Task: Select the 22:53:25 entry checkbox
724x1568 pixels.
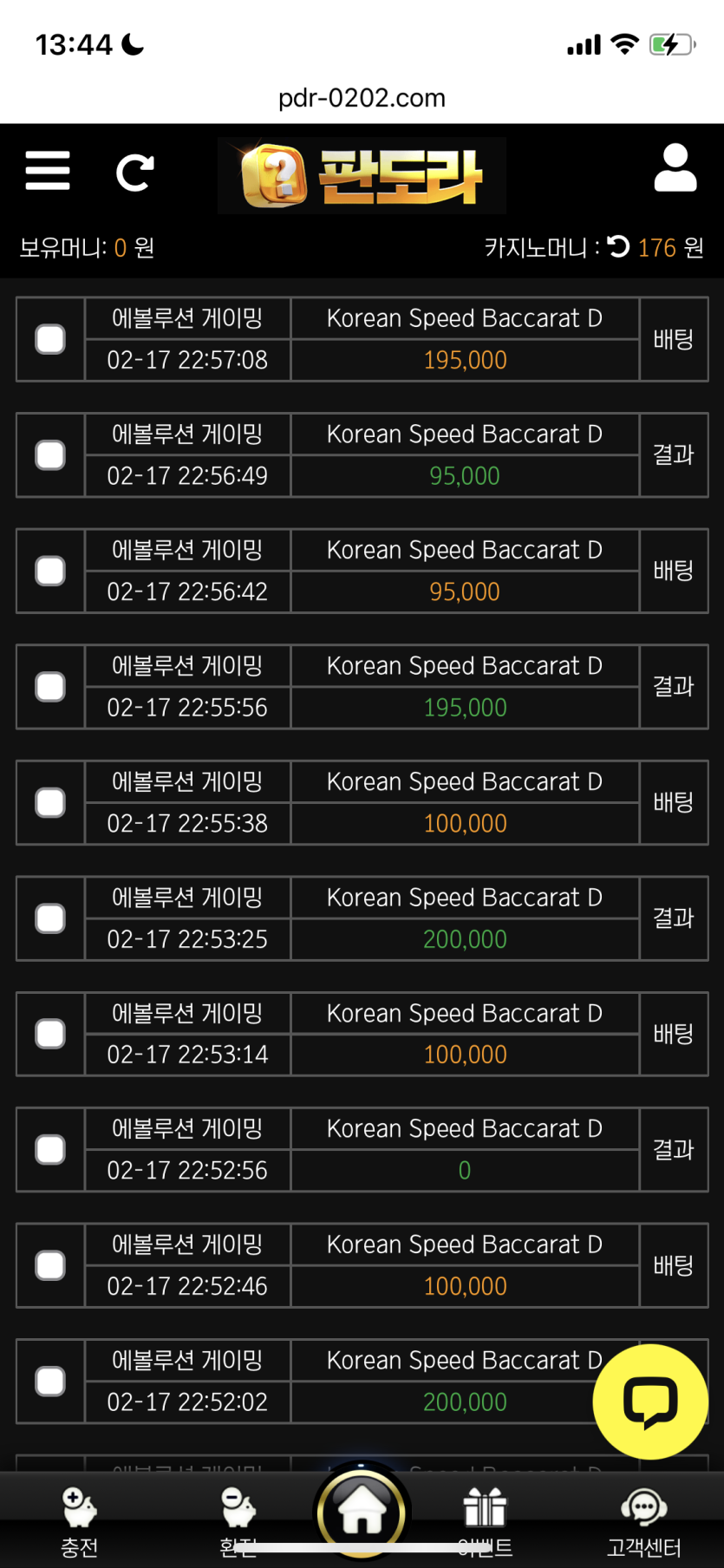Action: tap(50, 918)
